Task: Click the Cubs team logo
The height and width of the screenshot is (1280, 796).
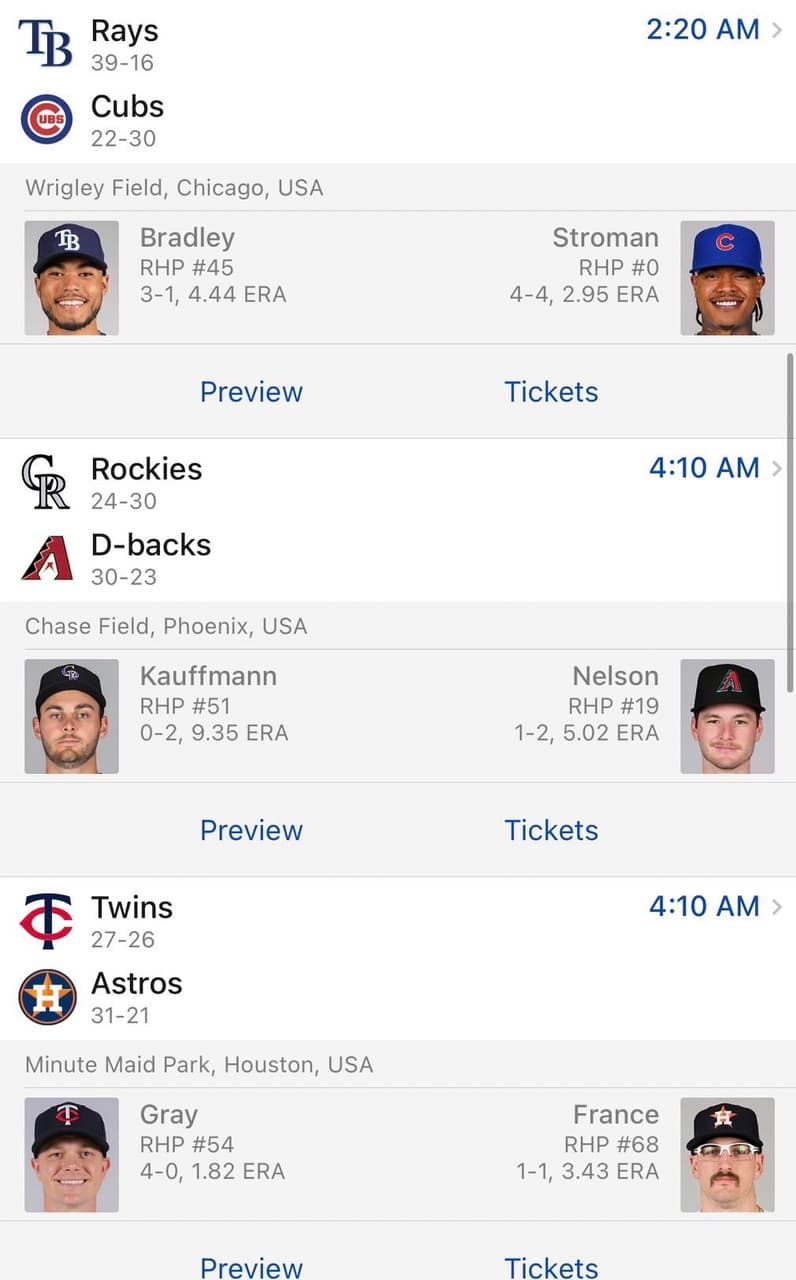Action: pos(47,118)
